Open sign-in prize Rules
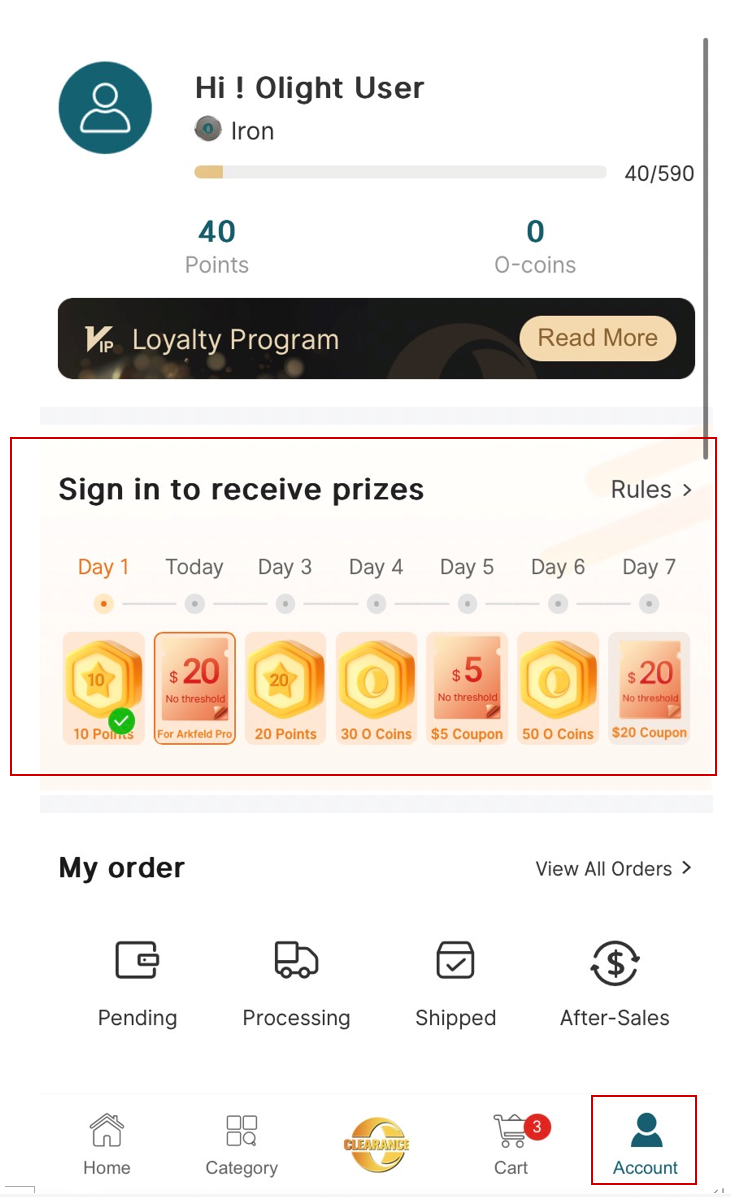The width and height of the screenshot is (731, 1197). tap(651, 489)
